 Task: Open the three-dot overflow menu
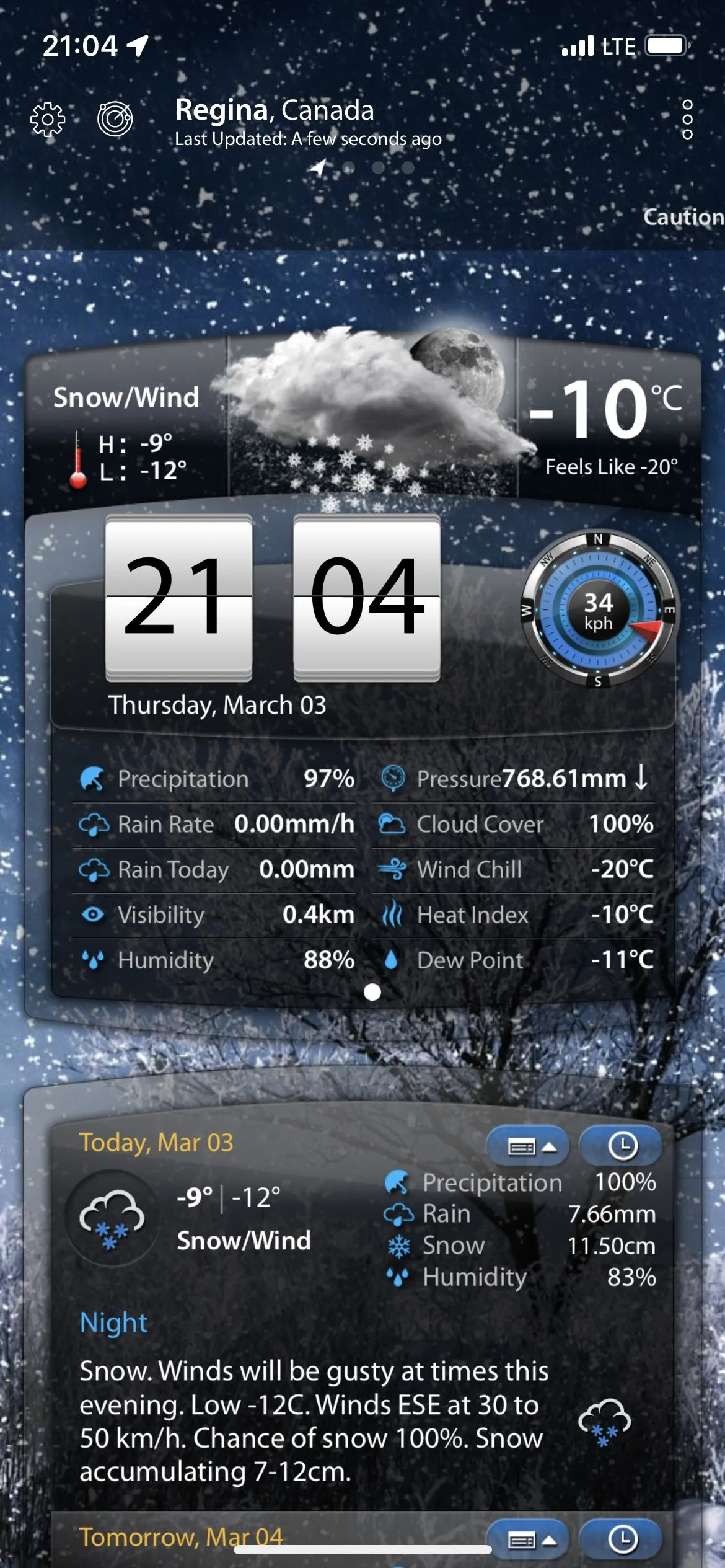[x=687, y=119]
